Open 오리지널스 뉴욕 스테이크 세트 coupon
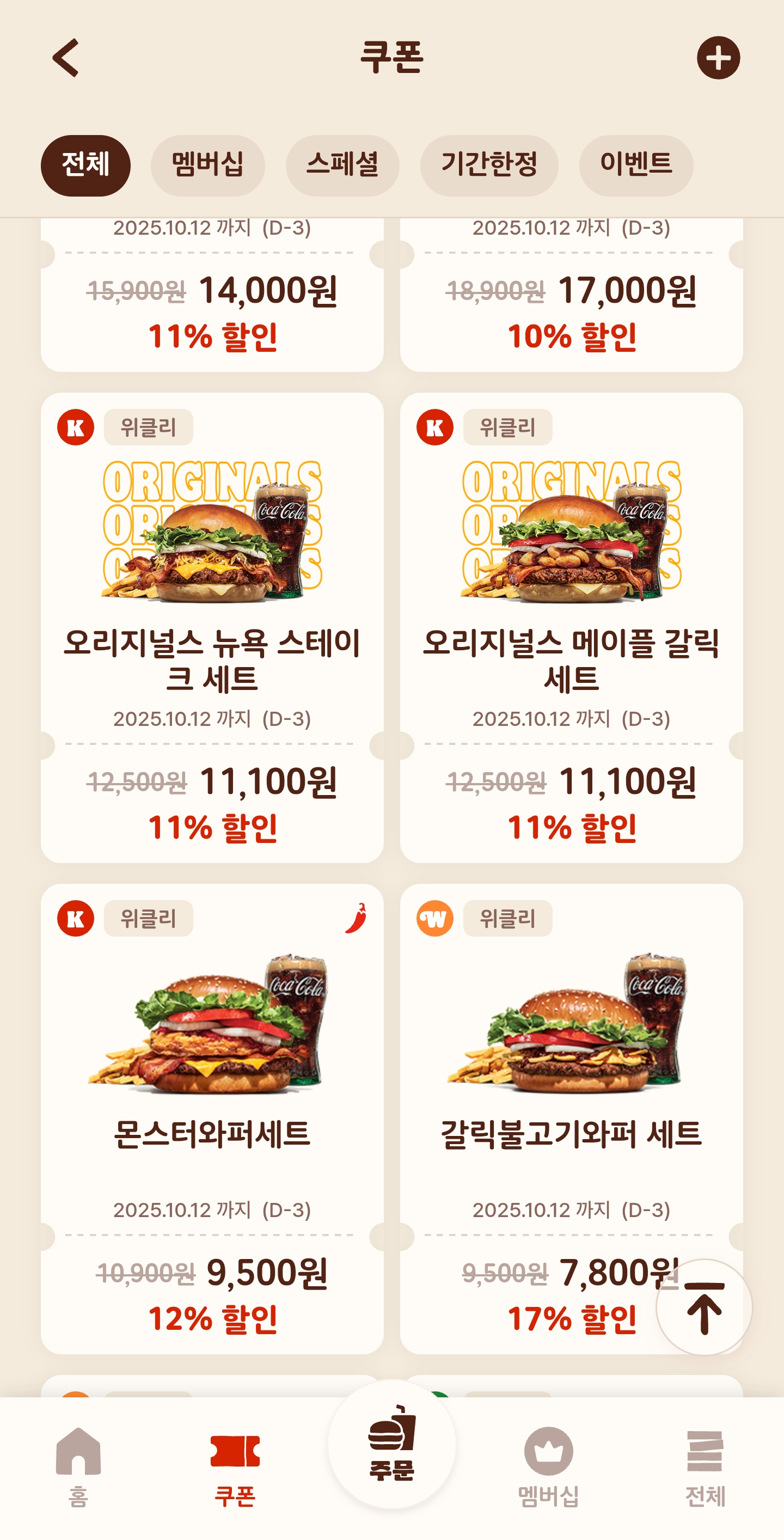The height and width of the screenshot is (1540, 784). (x=212, y=627)
